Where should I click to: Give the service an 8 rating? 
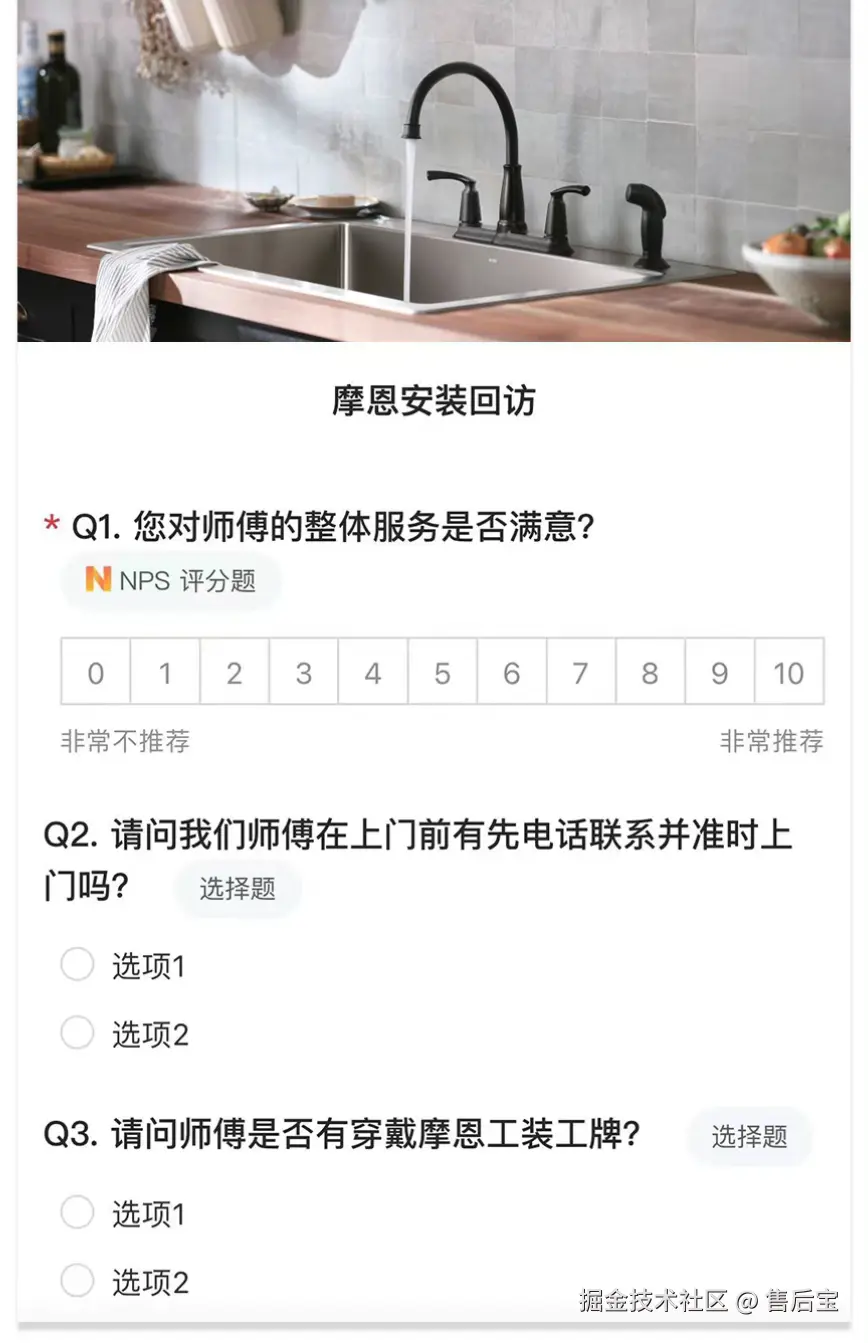click(x=650, y=672)
